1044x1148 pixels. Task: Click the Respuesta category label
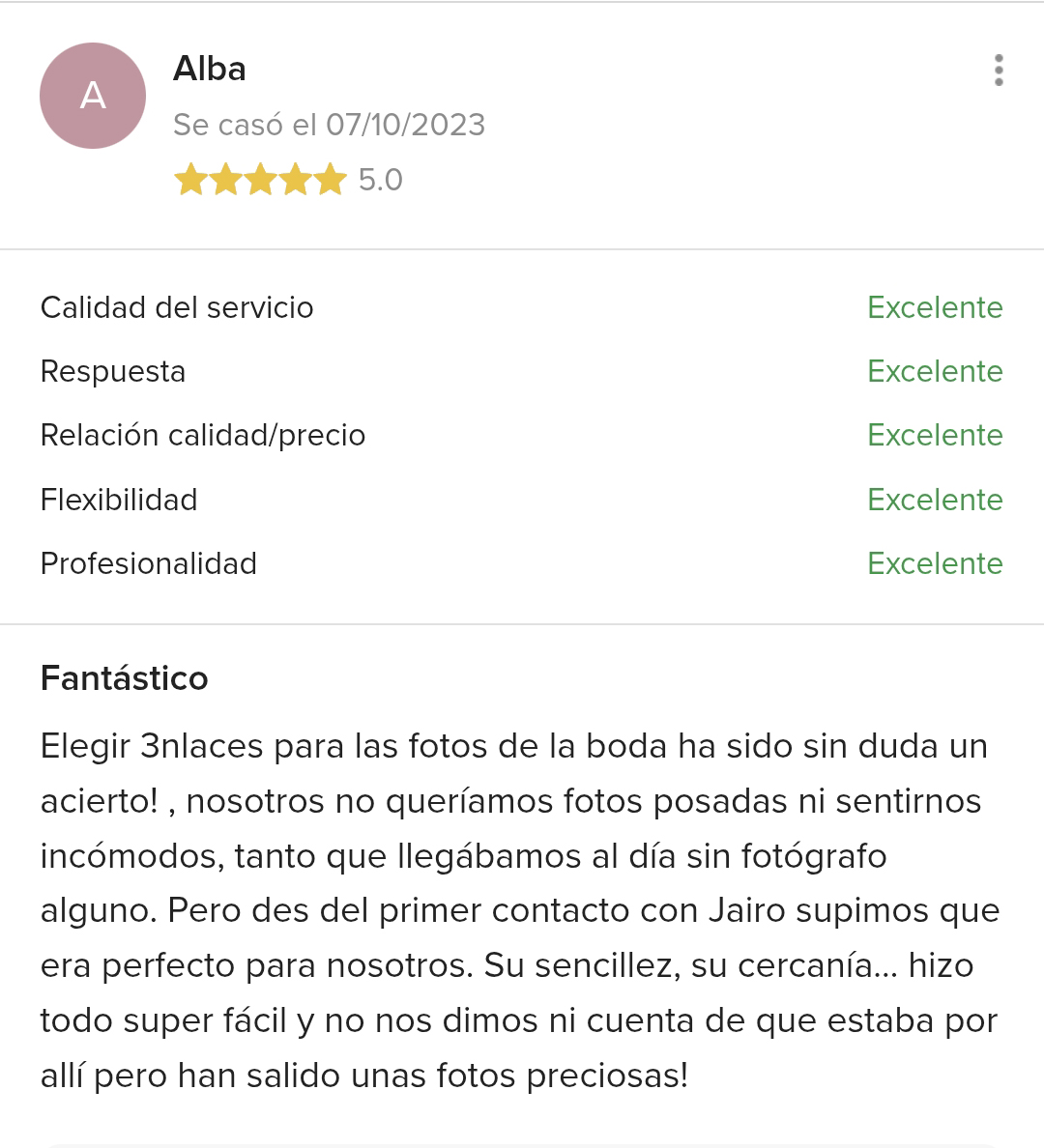pos(111,371)
